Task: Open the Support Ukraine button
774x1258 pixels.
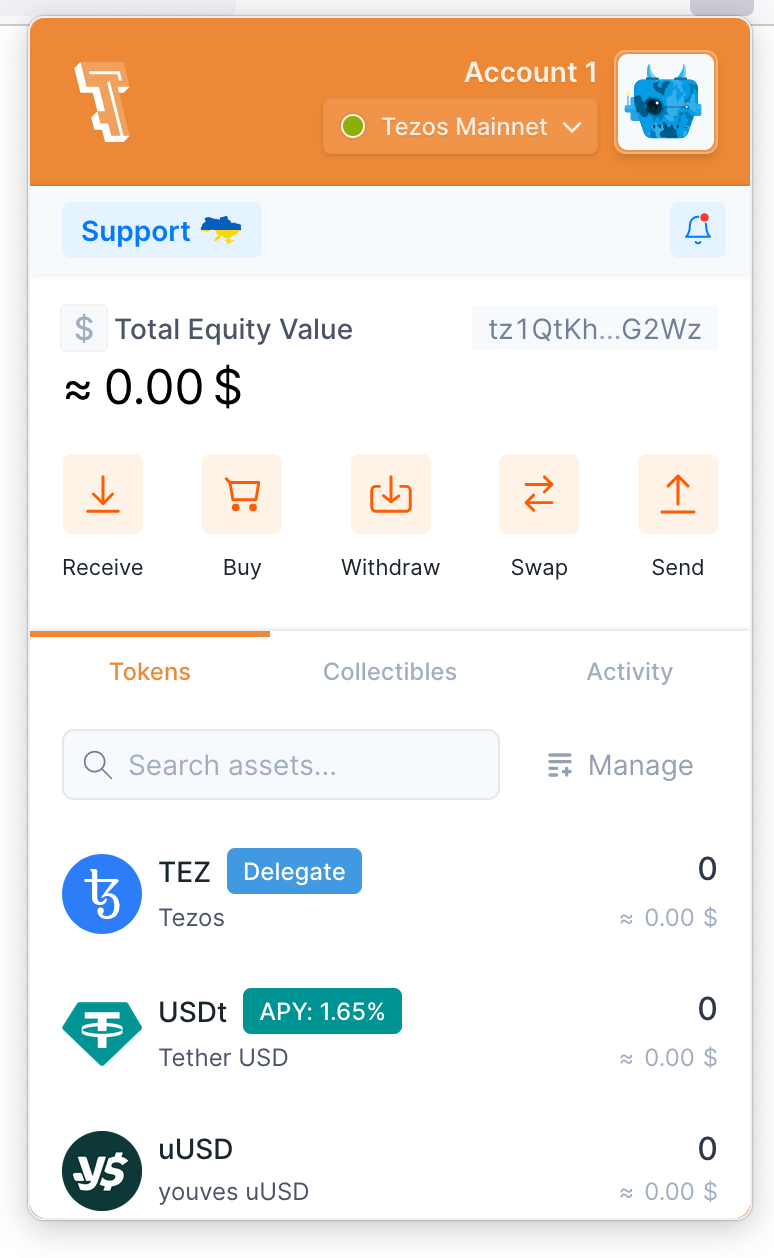Action: pos(161,231)
